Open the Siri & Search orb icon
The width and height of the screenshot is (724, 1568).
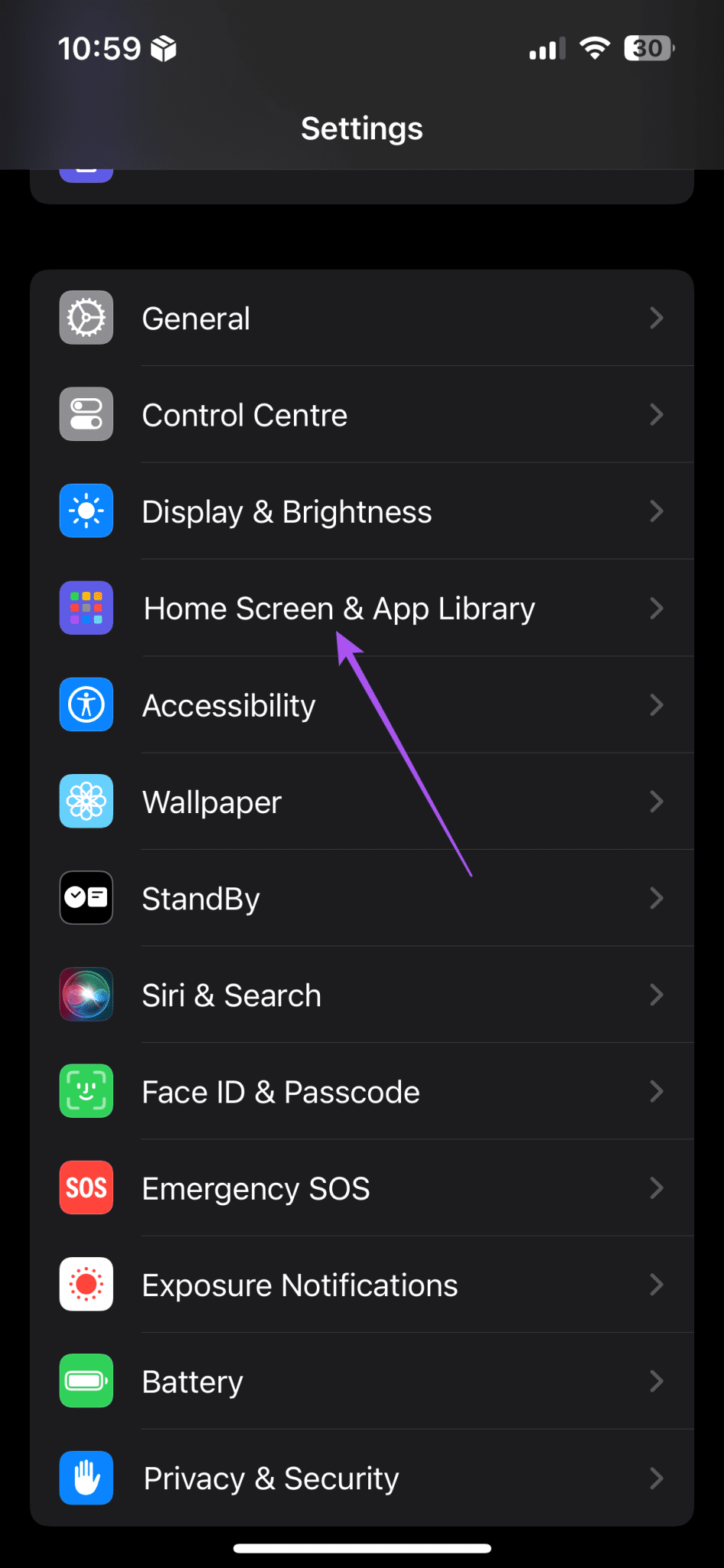click(86, 995)
